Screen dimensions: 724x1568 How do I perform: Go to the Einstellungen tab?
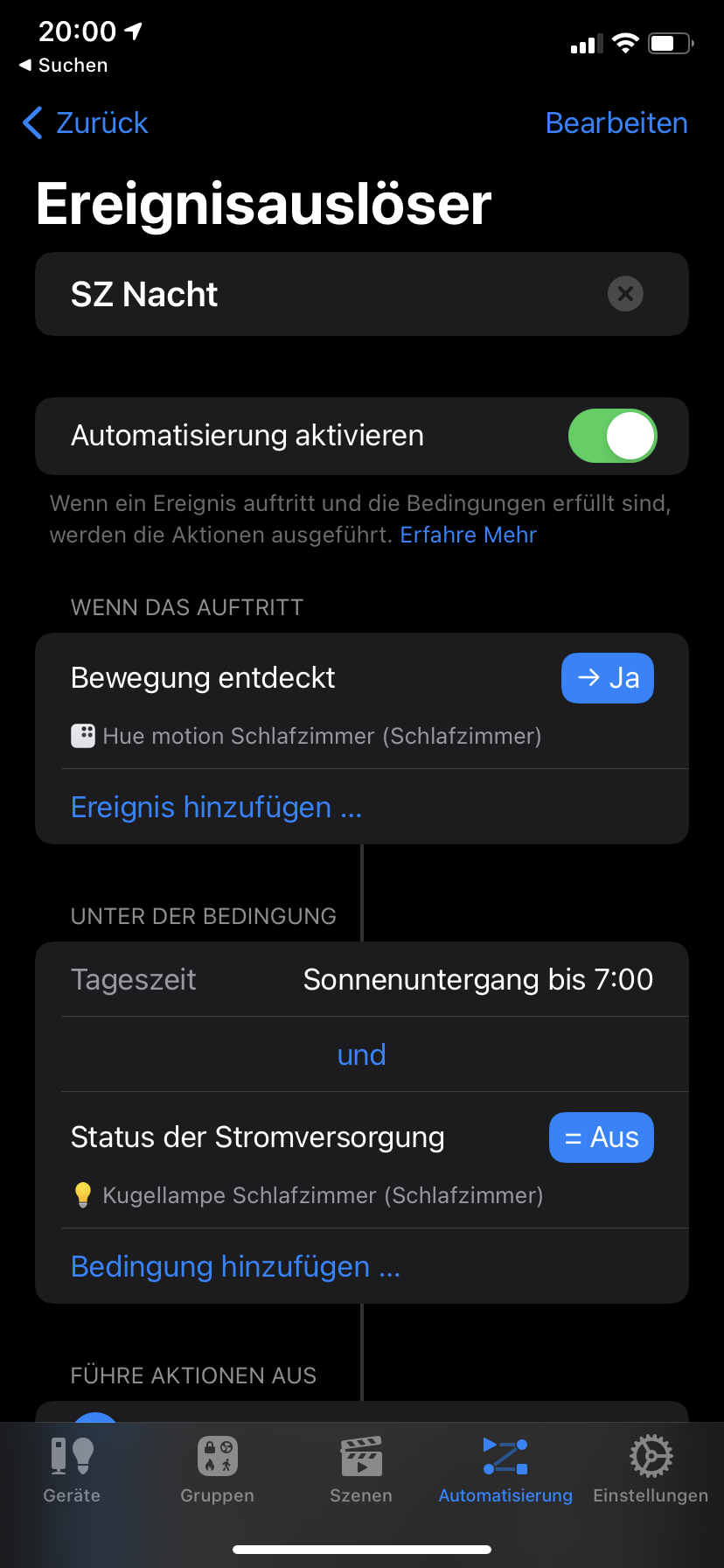[651, 1470]
